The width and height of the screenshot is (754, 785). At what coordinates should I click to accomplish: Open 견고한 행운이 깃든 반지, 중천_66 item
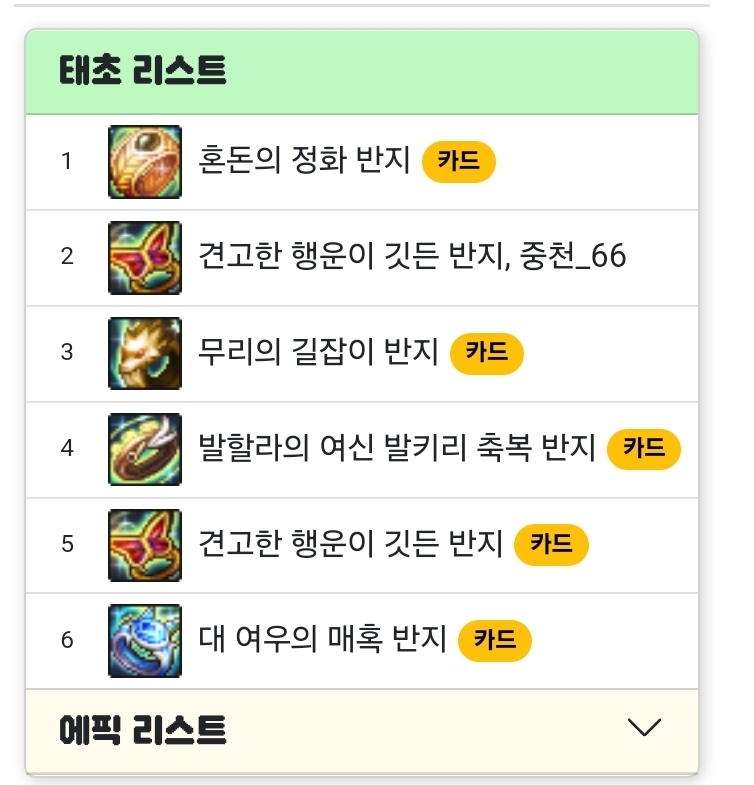(412, 257)
